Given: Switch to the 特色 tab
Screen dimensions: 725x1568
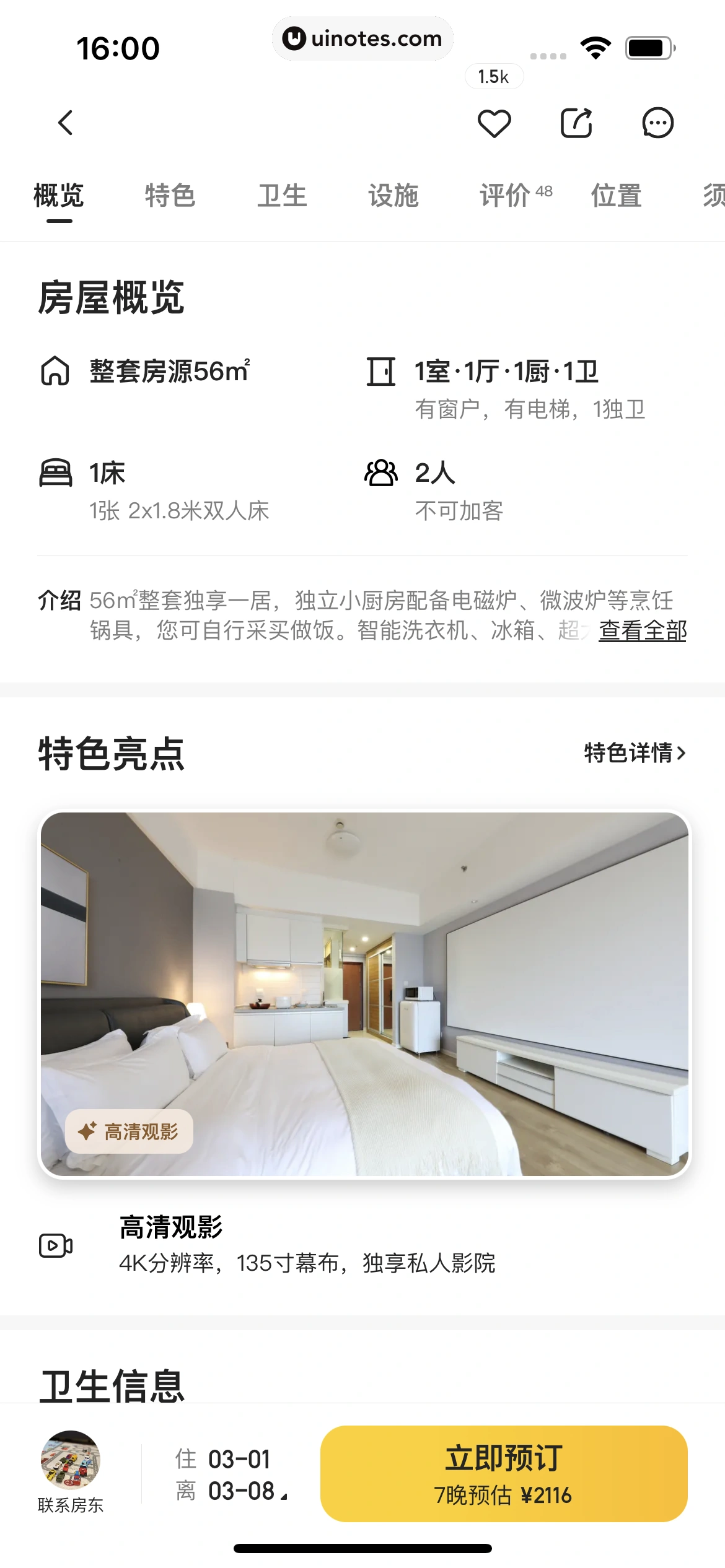Looking at the screenshot, I should pos(170,196).
